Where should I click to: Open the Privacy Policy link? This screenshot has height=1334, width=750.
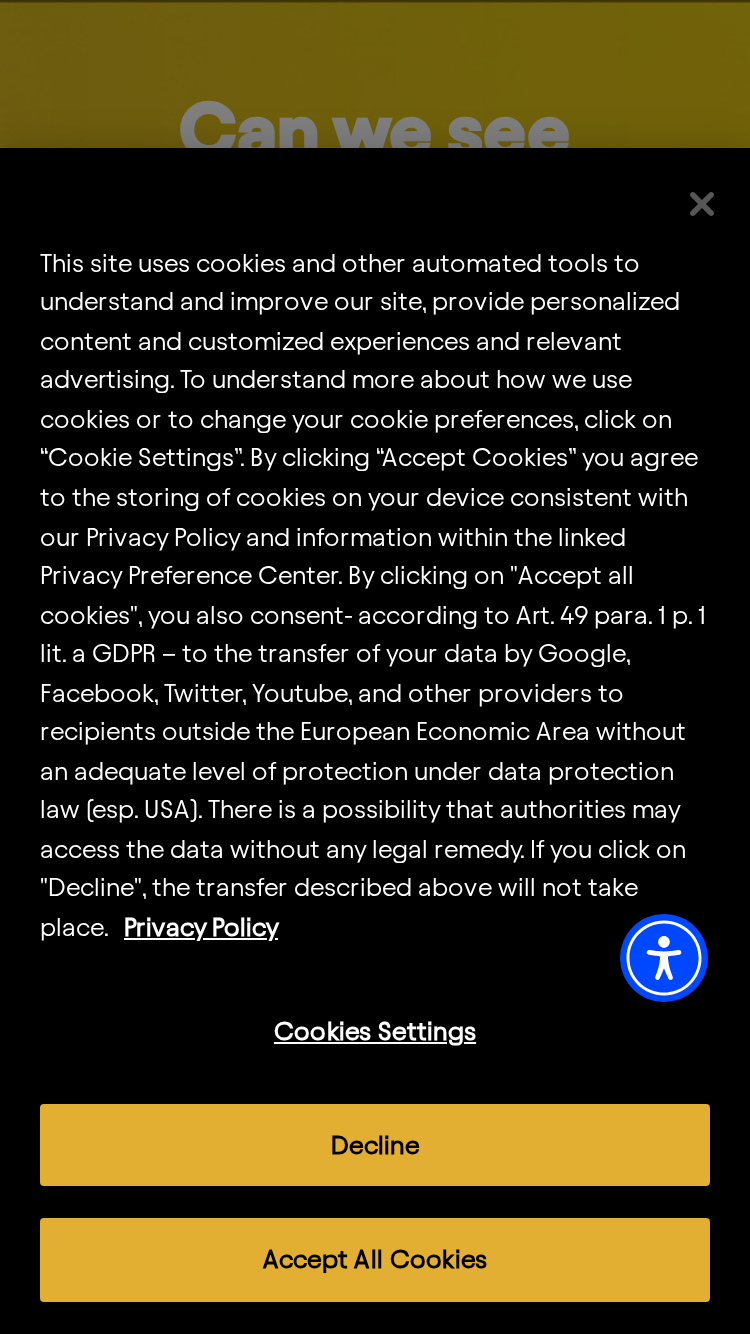pyautogui.click(x=201, y=927)
